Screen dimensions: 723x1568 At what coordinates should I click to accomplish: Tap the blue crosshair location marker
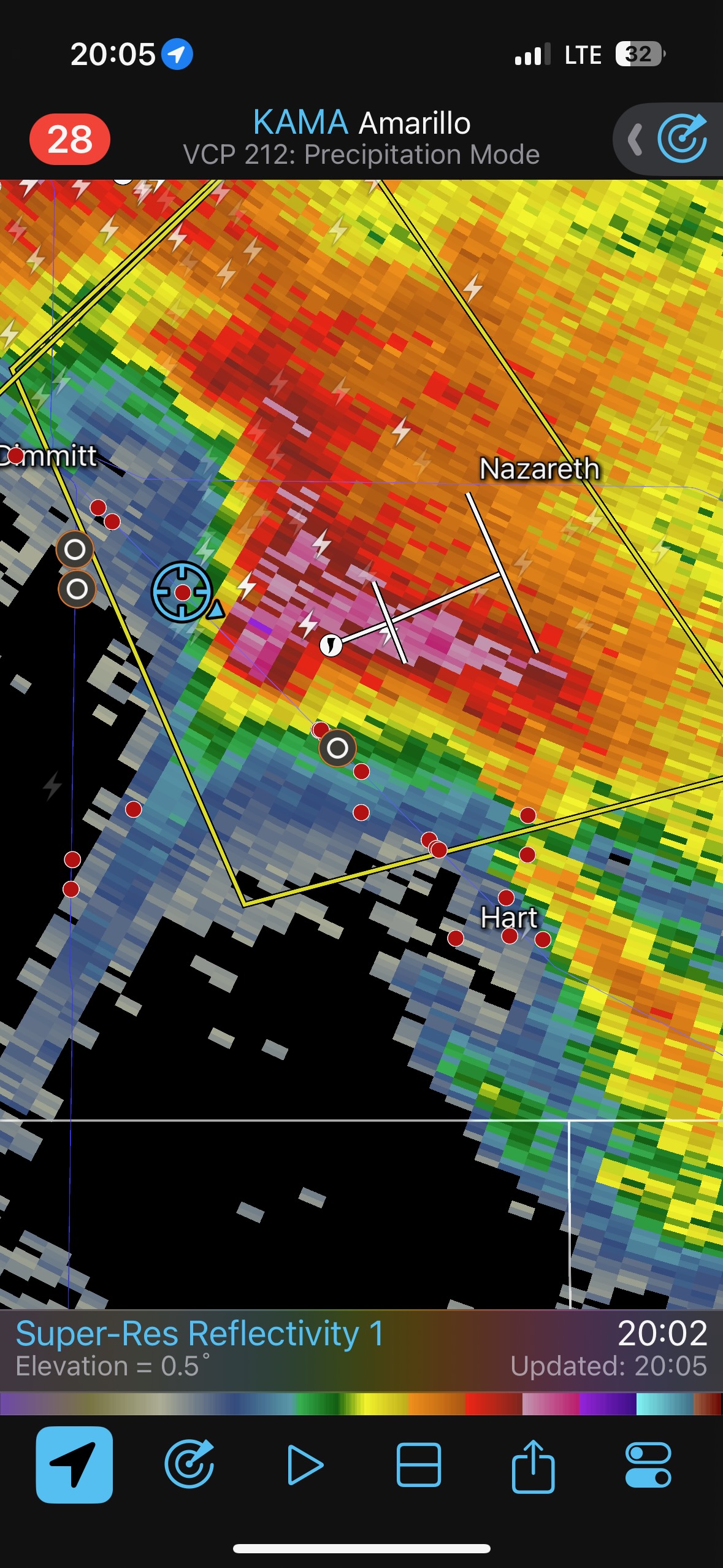point(182,592)
